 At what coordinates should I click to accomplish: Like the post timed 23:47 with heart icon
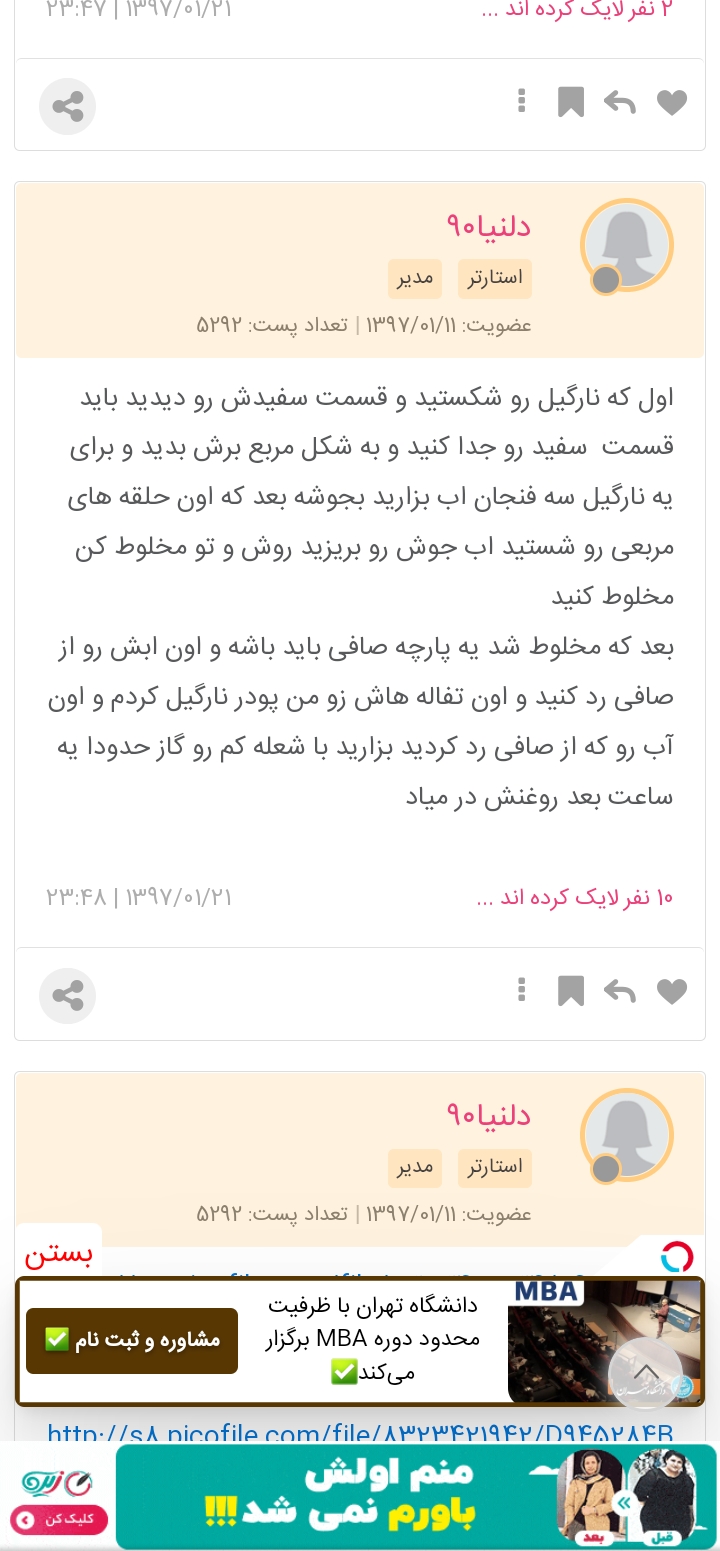point(672,102)
